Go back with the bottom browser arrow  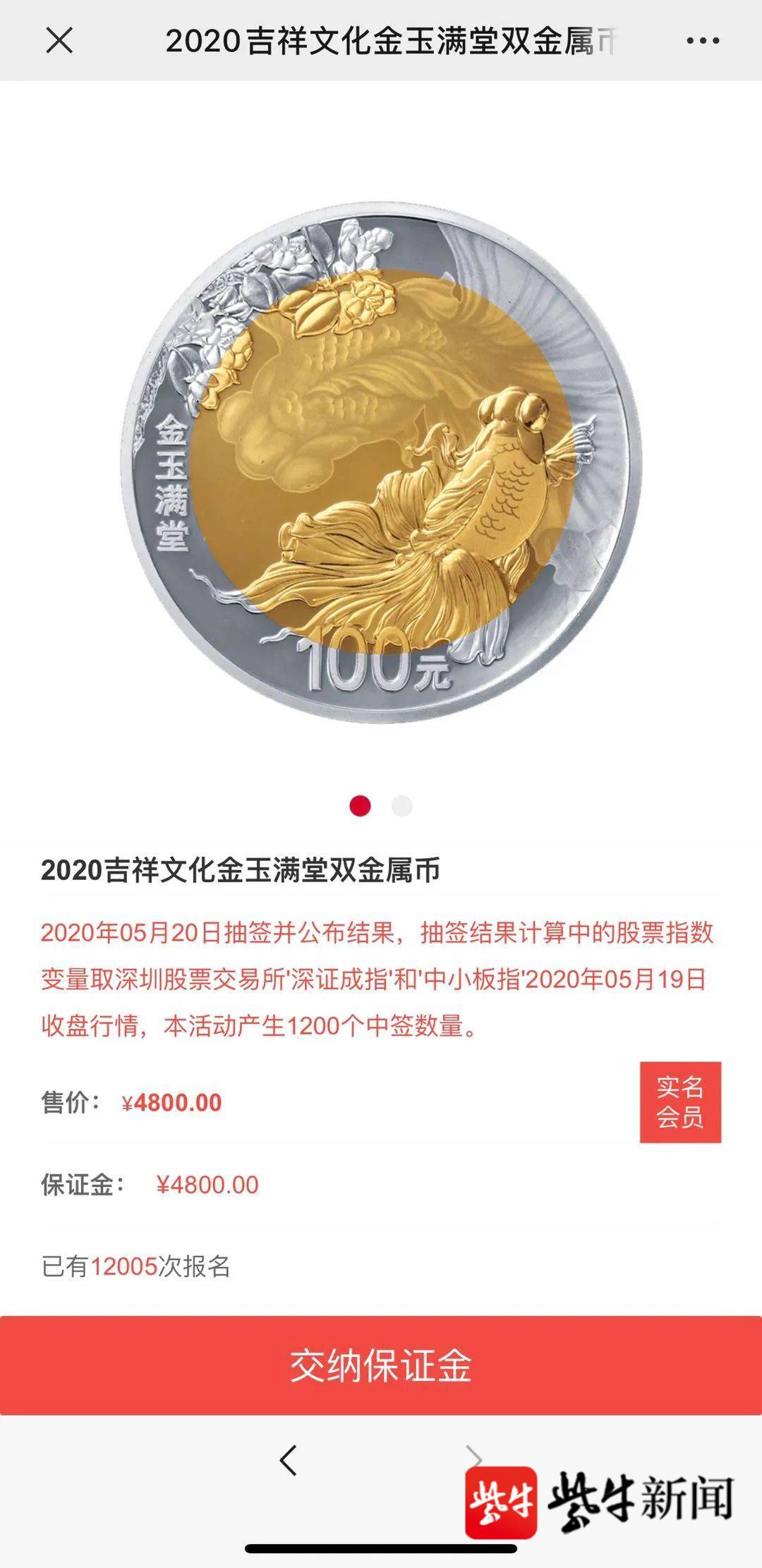[x=289, y=1460]
